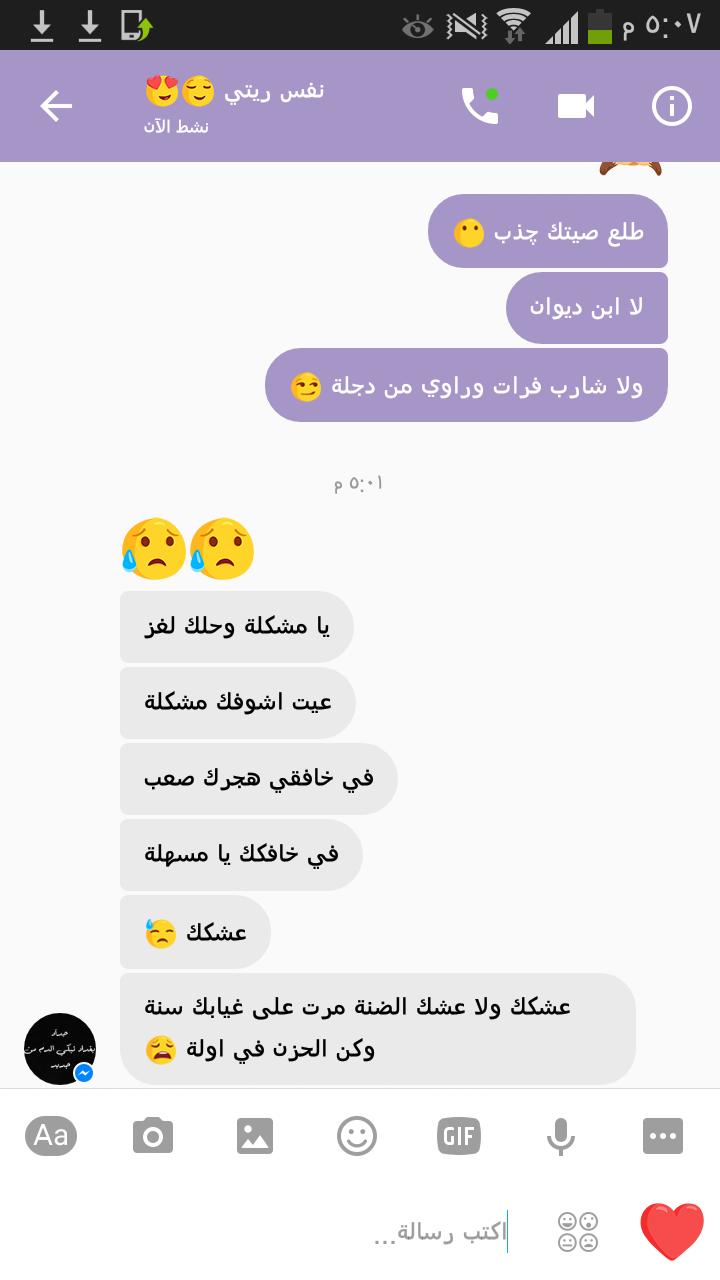Send the red heart reaction
This screenshot has height=1280, width=720.
click(672, 1231)
